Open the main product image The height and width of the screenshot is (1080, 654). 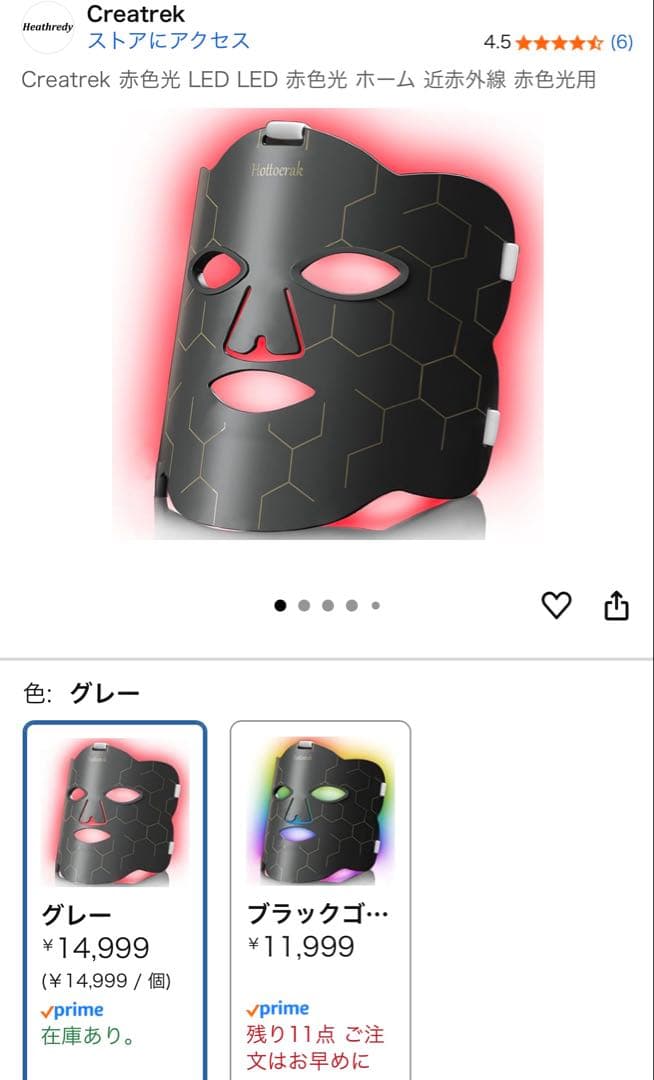[x=327, y=325]
